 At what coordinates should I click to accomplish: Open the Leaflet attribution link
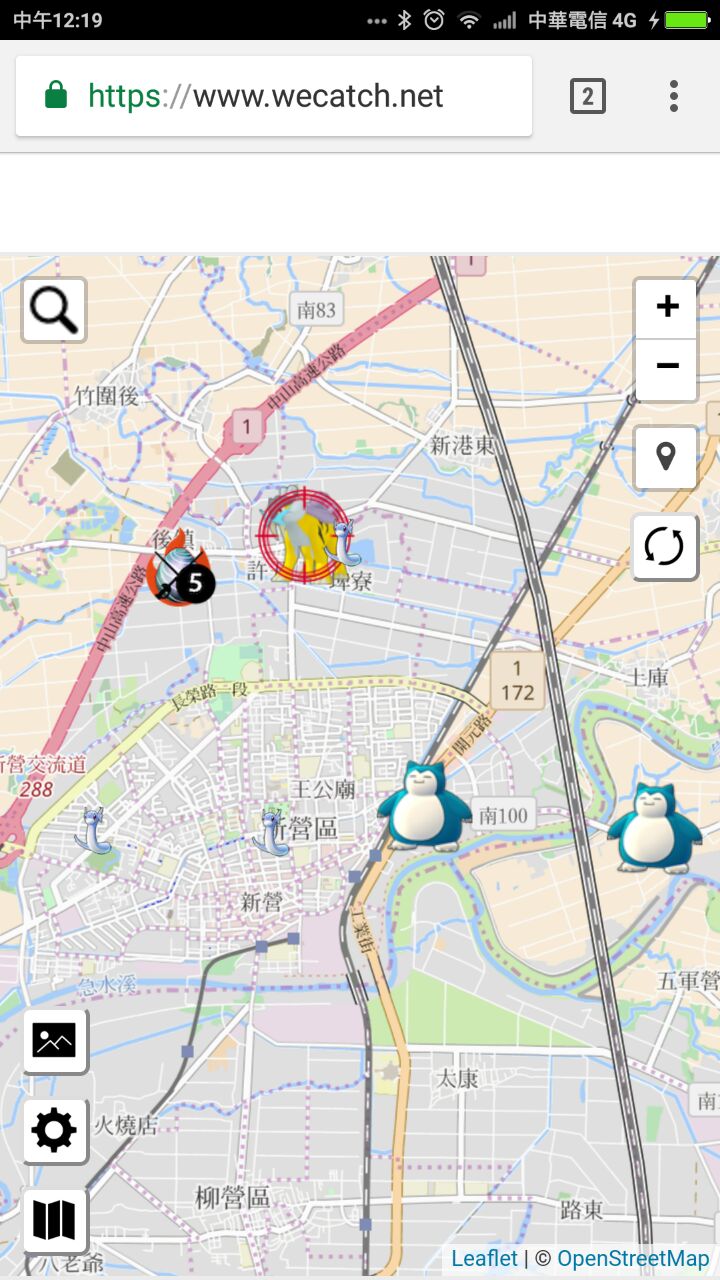[484, 1259]
